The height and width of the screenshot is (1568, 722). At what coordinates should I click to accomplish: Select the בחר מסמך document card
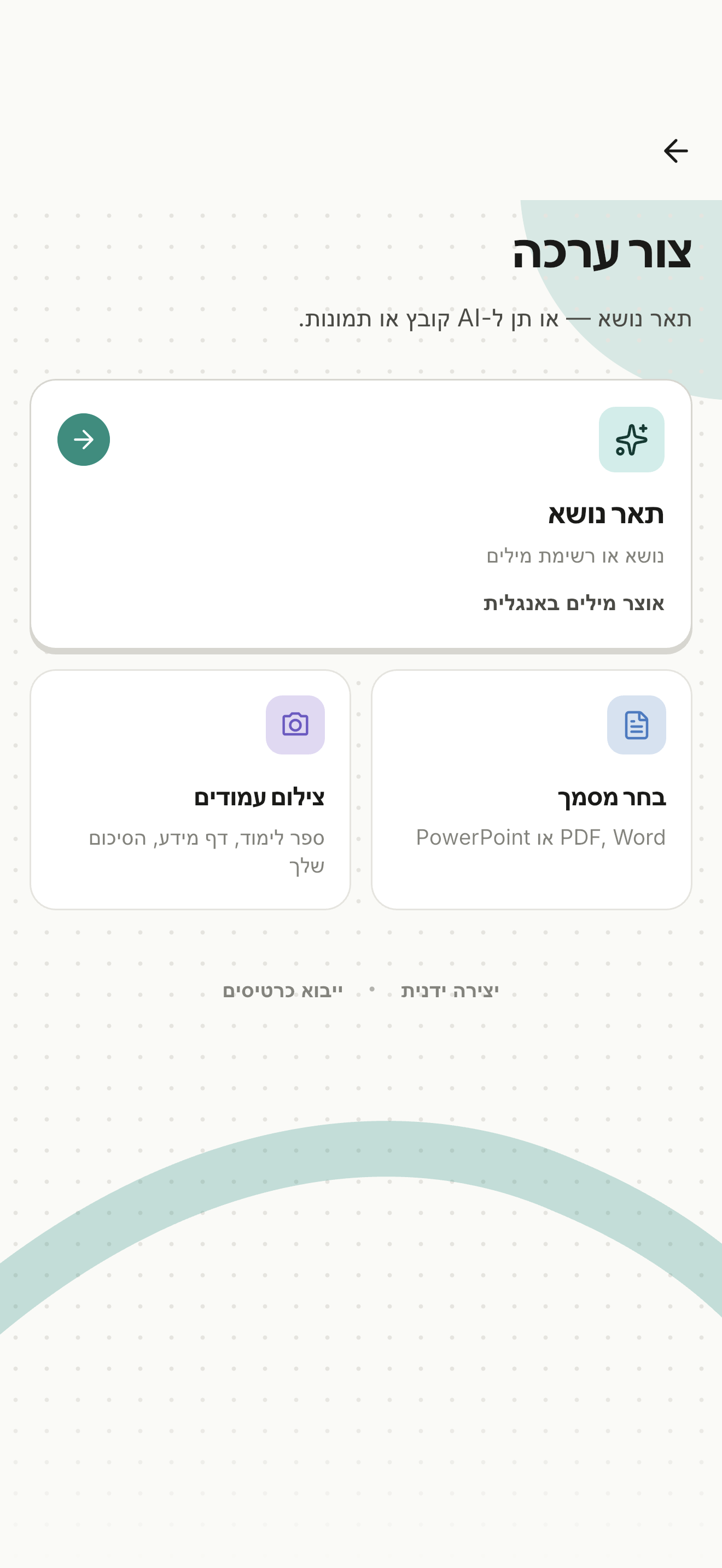point(532,789)
